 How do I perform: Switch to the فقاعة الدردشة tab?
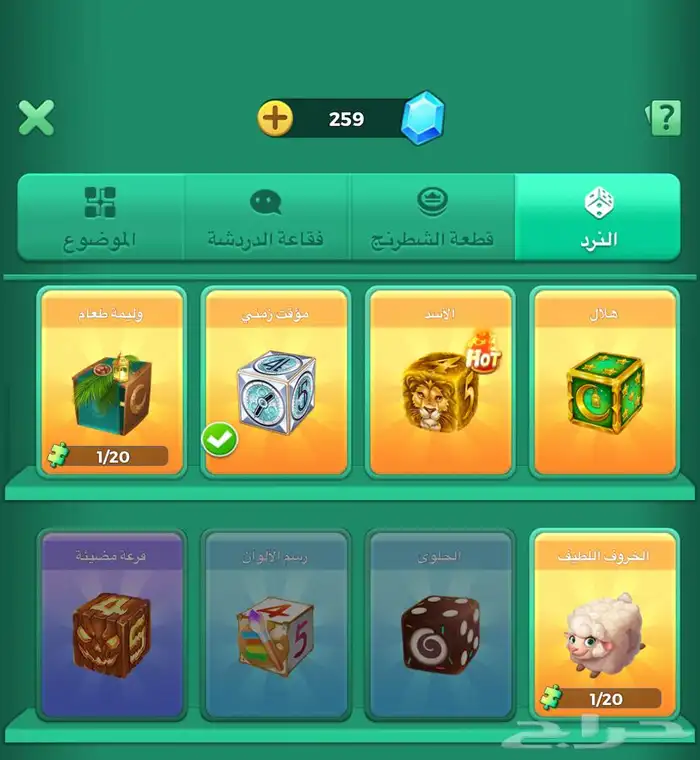click(x=266, y=217)
